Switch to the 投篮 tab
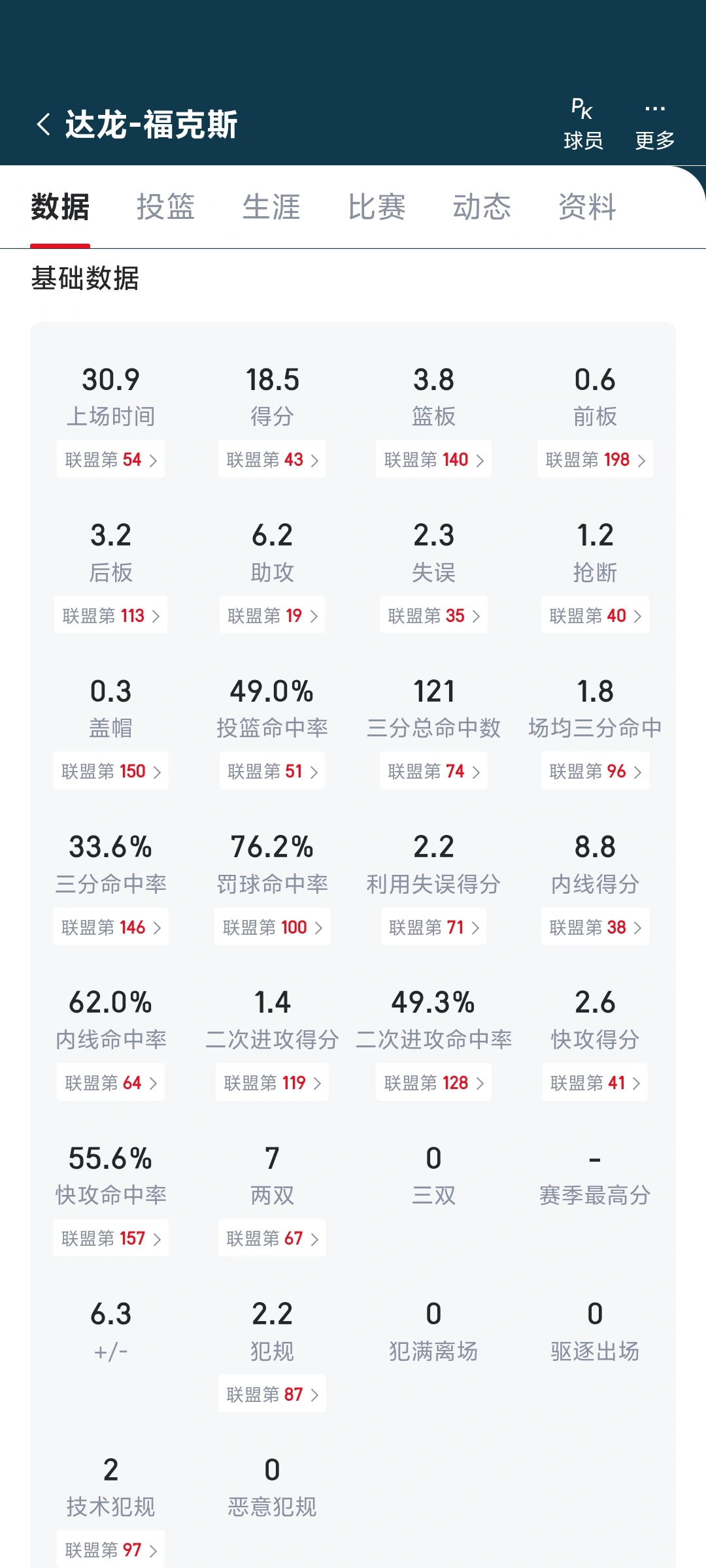 [x=165, y=207]
